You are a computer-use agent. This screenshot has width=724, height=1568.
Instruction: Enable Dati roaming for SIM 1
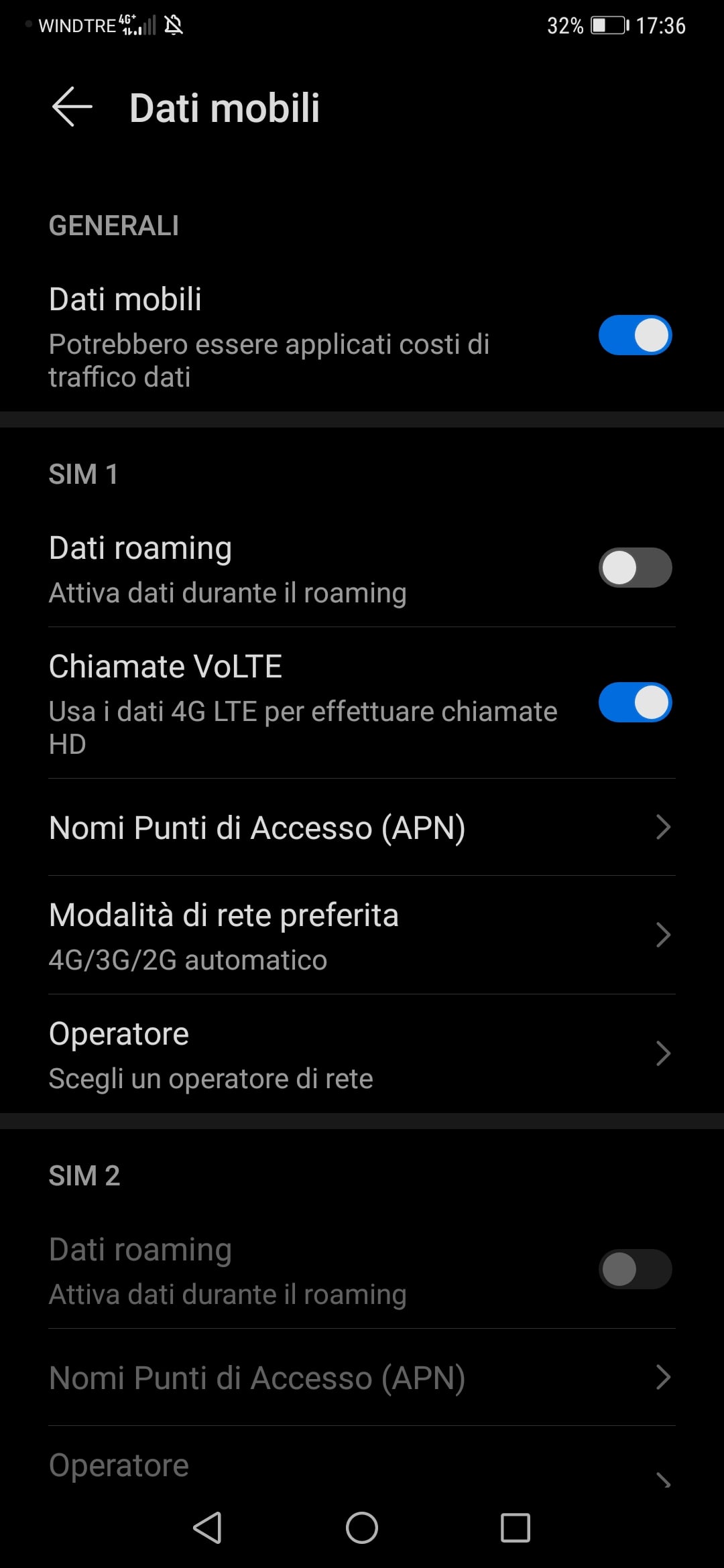[x=634, y=568]
